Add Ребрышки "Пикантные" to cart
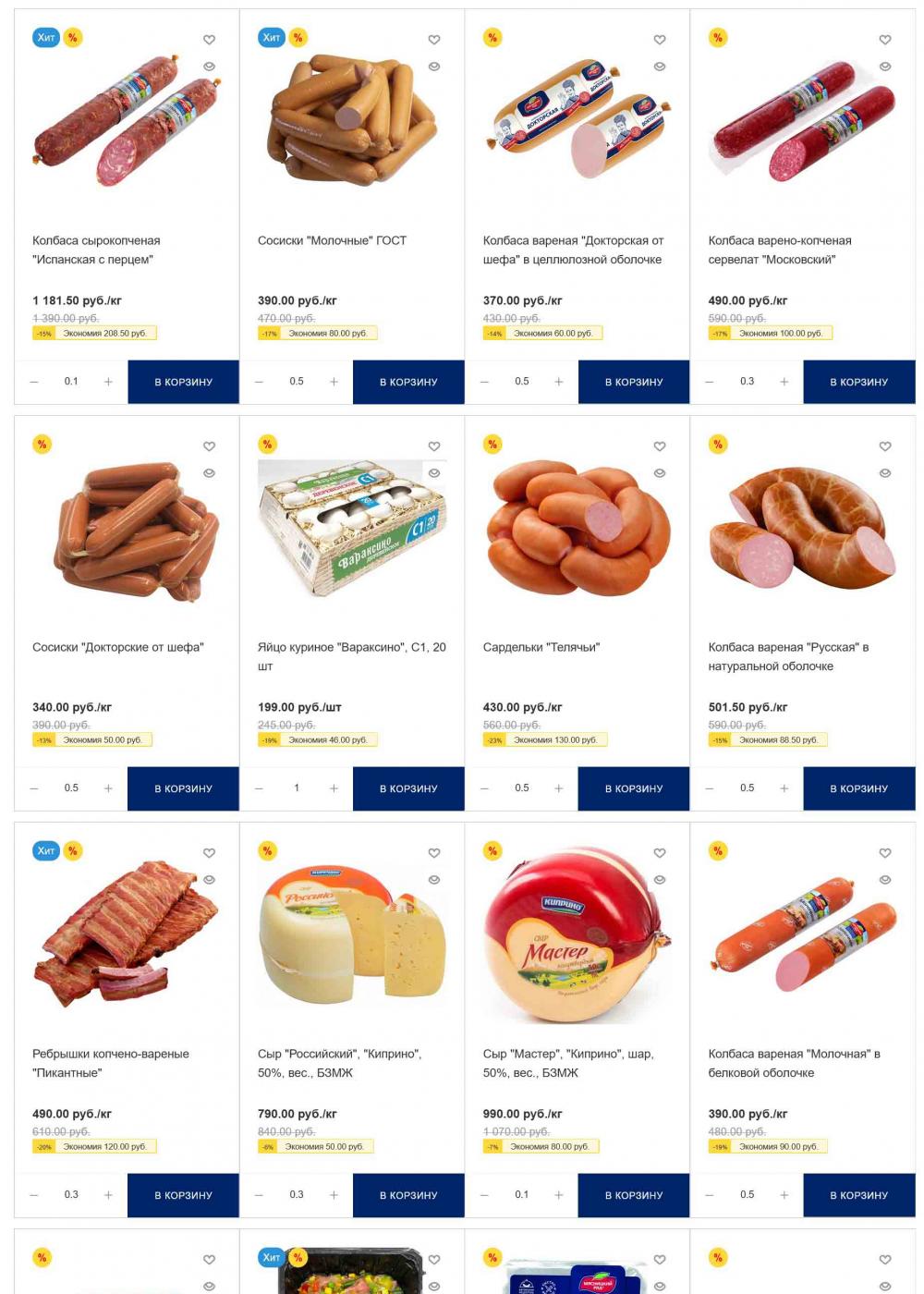The image size is (924, 1294). click(x=183, y=1195)
